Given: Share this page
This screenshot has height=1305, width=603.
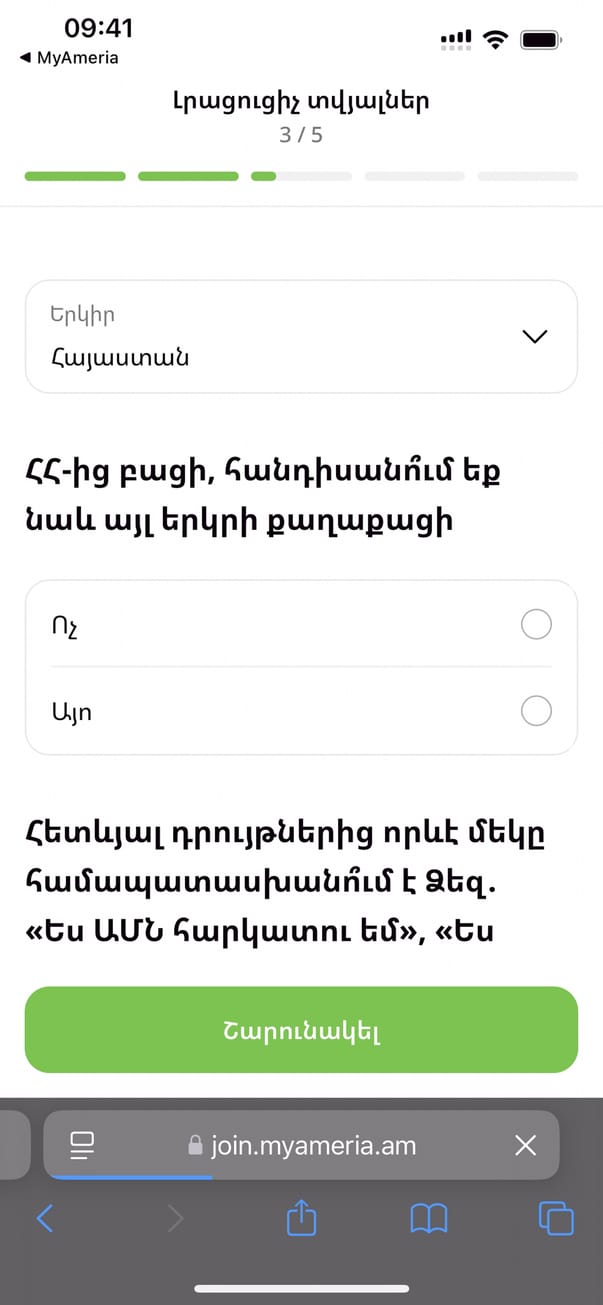Looking at the screenshot, I should coord(301,1217).
